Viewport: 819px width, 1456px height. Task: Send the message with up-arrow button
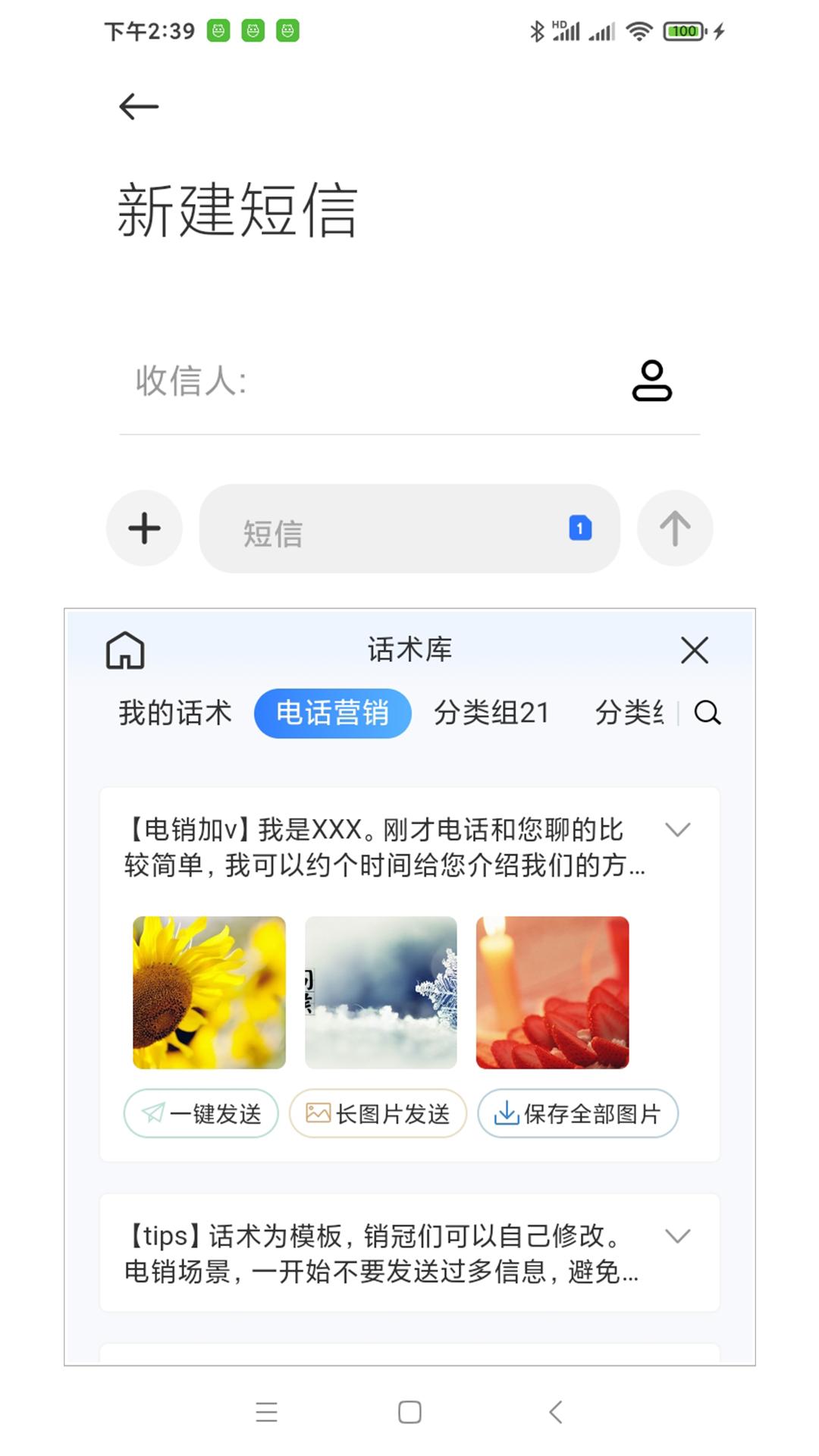674,529
